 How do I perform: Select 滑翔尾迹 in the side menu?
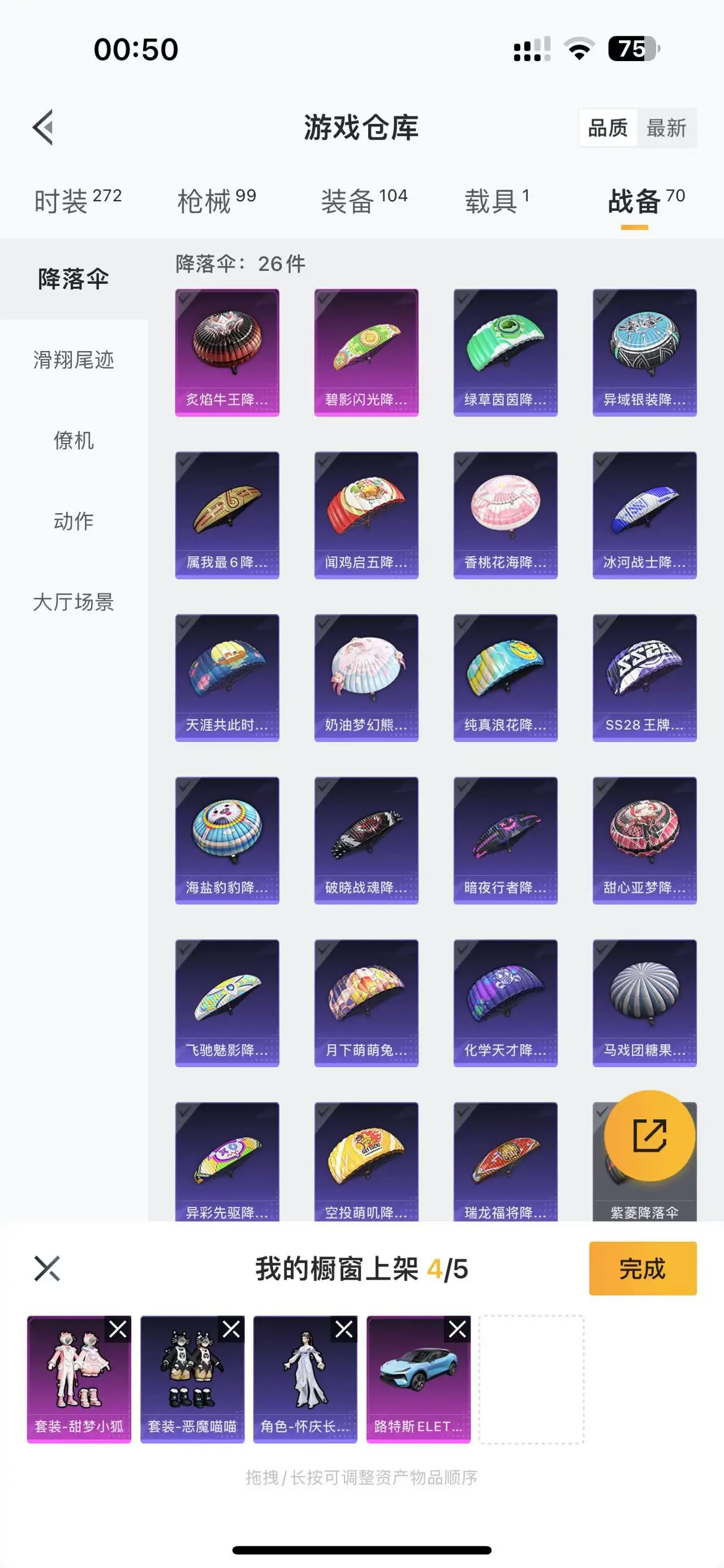coord(74,359)
